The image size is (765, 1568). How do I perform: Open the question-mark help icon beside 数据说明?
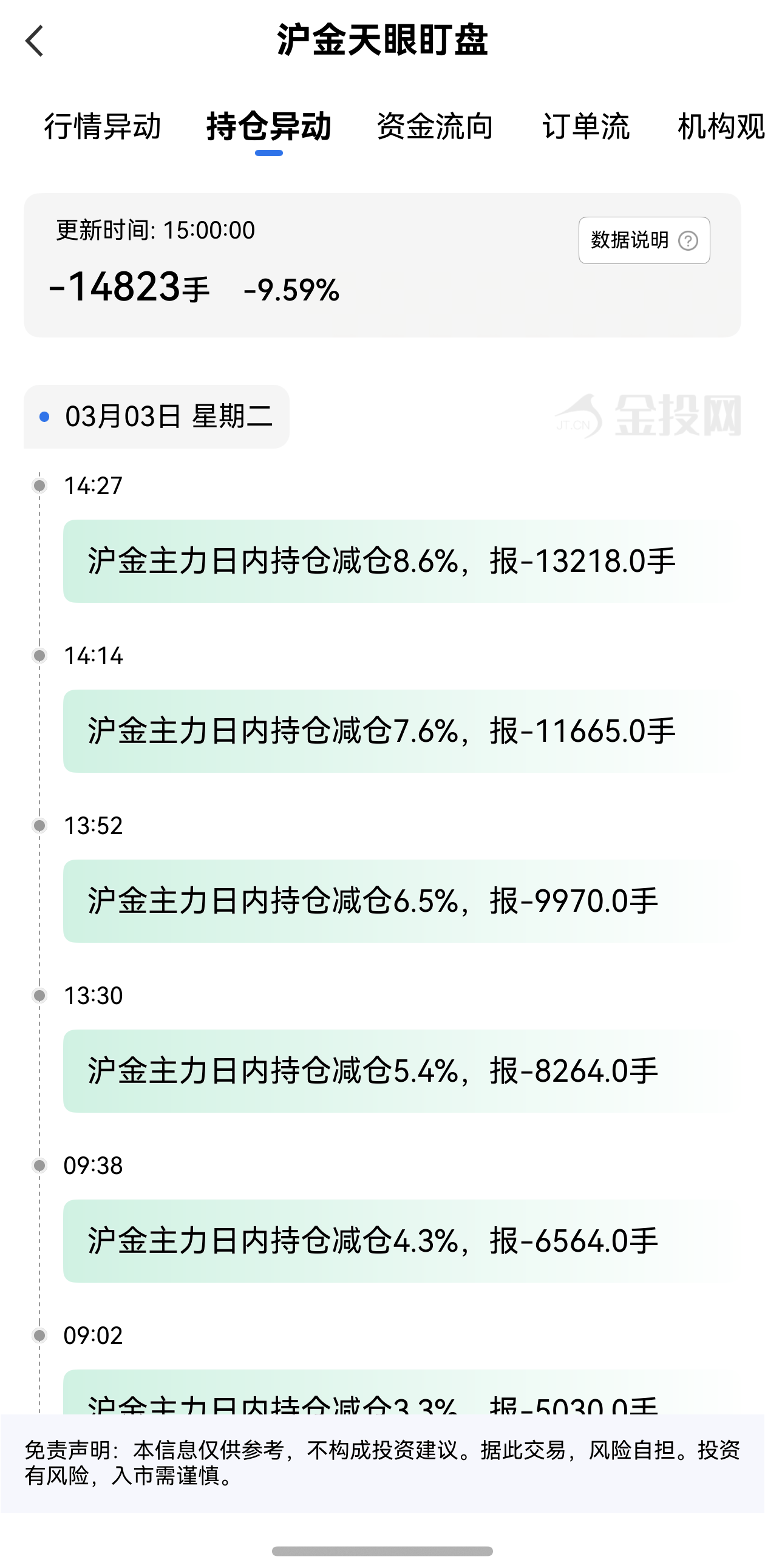pos(687,241)
